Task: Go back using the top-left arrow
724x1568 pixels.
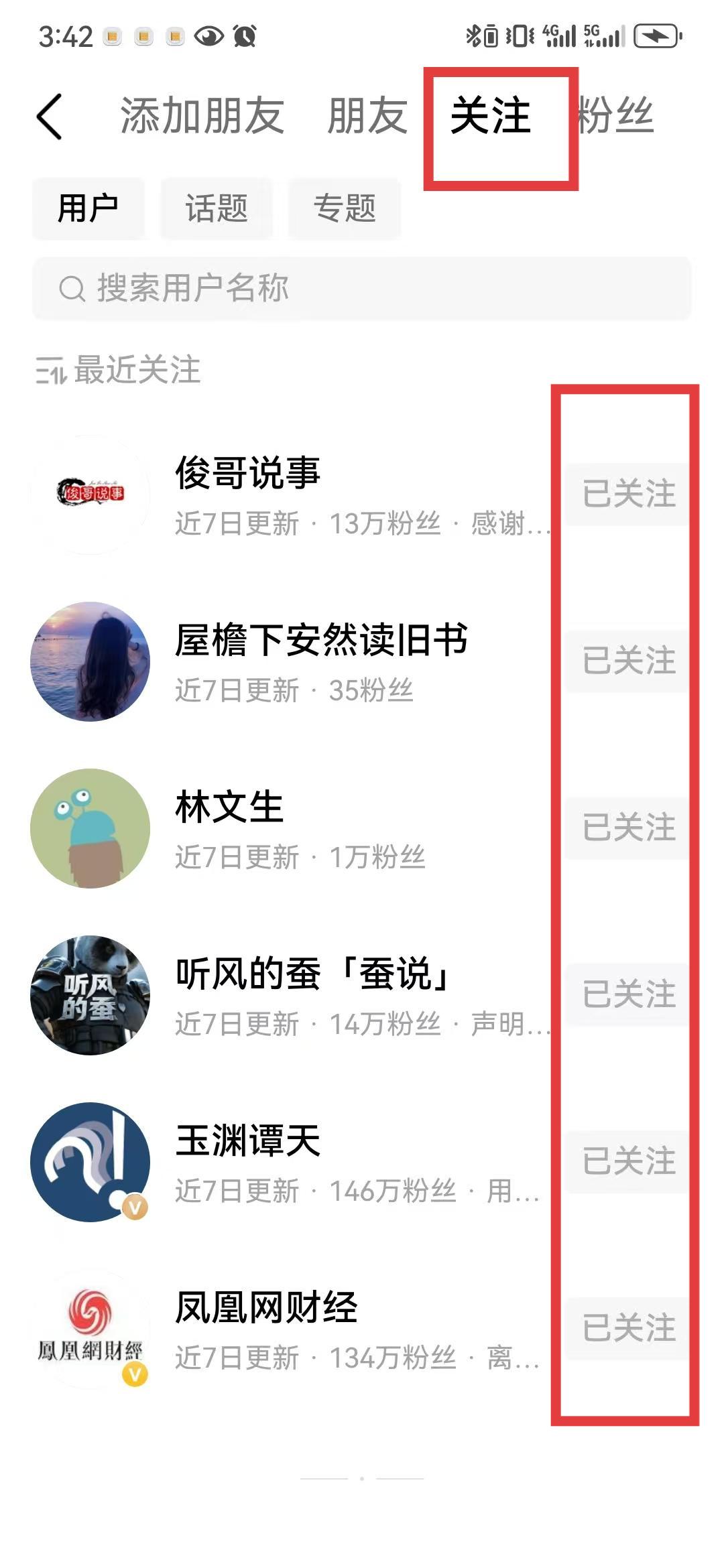Action: click(50, 117)
